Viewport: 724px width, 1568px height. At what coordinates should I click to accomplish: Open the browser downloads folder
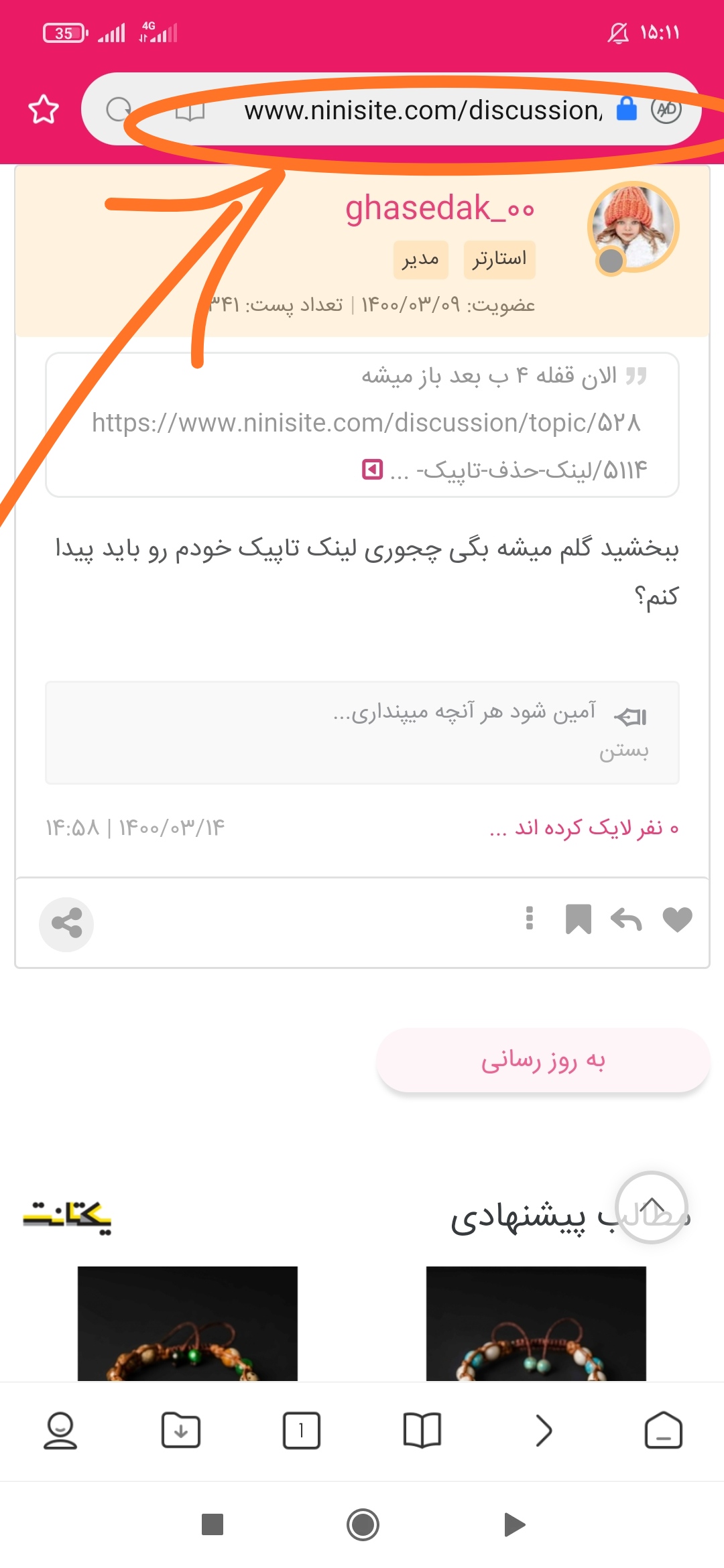coord(181,1431)
